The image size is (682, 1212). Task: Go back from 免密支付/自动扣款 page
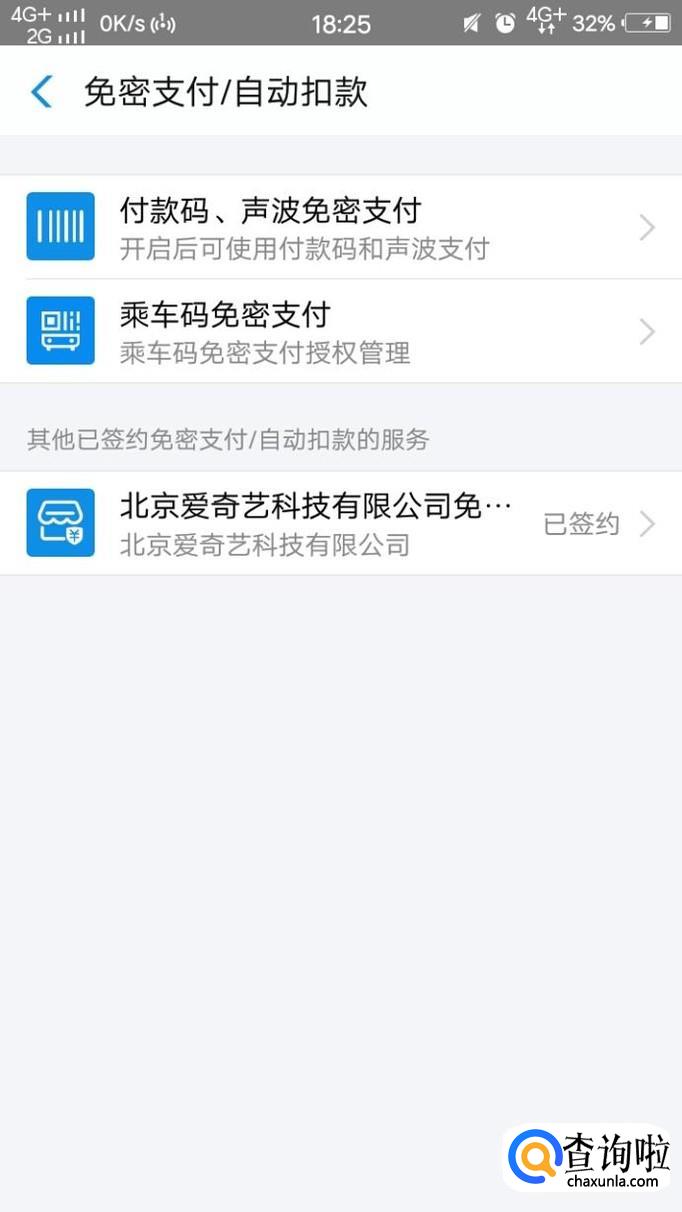pyautogui.click(x=42, y=92)
